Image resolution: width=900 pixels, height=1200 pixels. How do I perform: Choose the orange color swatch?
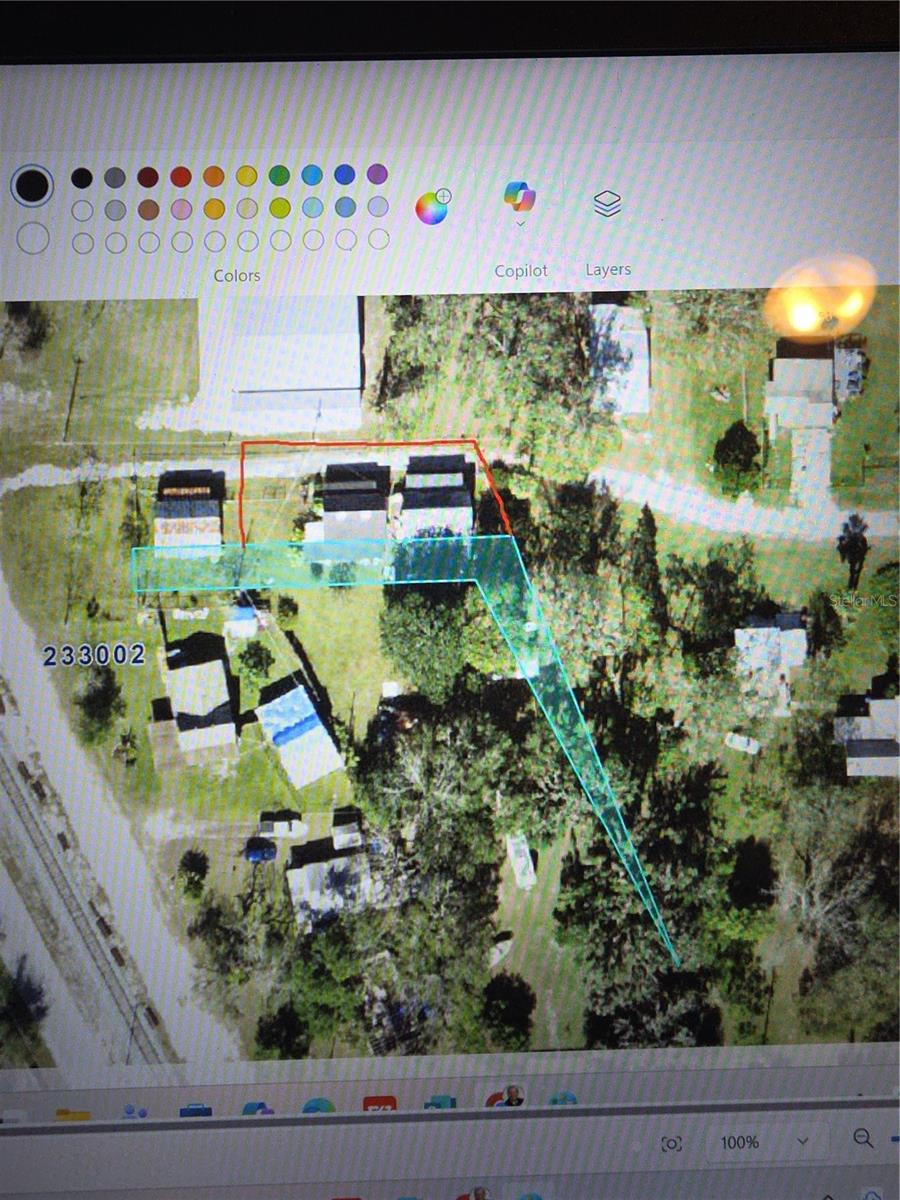[x=214, y=176]
